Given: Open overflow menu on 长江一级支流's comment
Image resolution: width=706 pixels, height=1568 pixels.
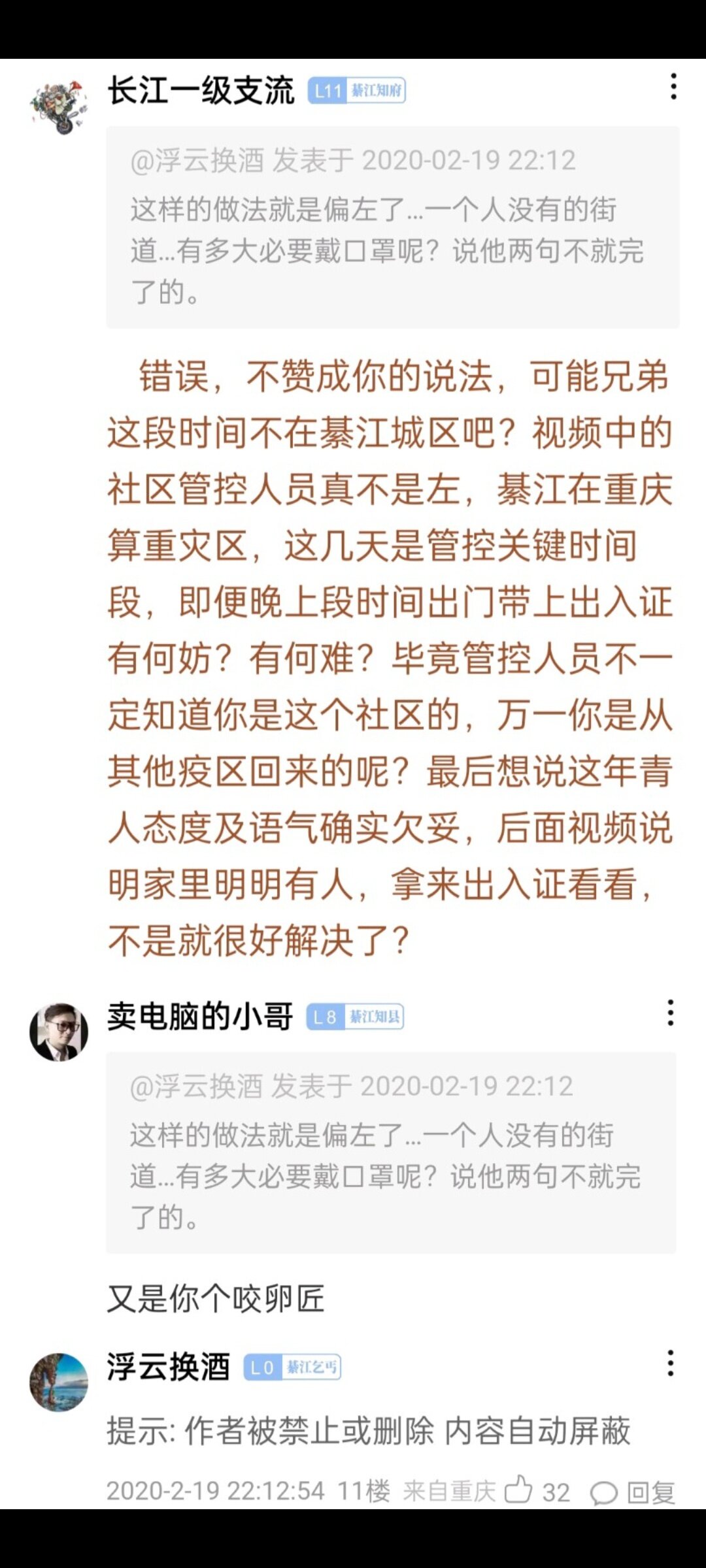Looking at the screenshot, I should pyautogui.click(x=673, y=87).
